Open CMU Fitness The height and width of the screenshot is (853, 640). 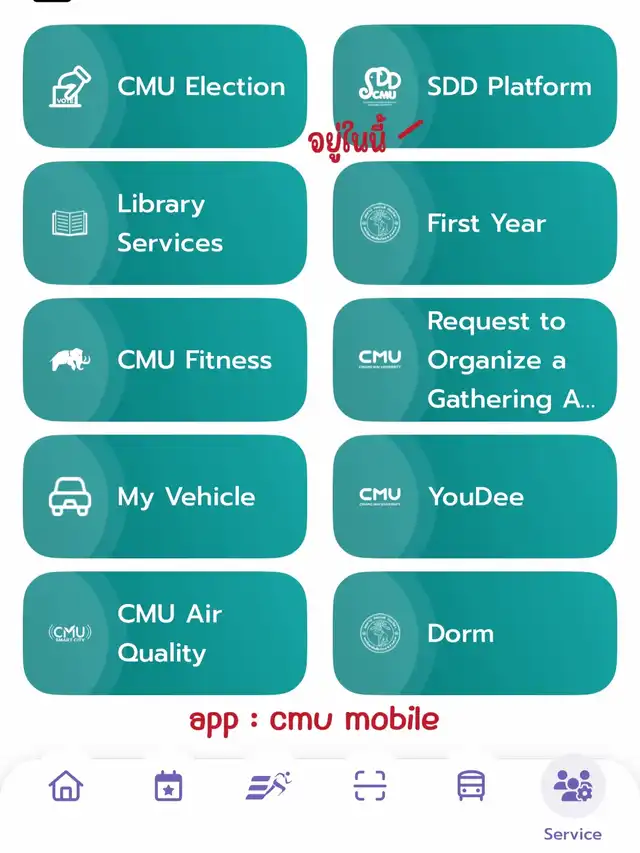coord(165,360)
